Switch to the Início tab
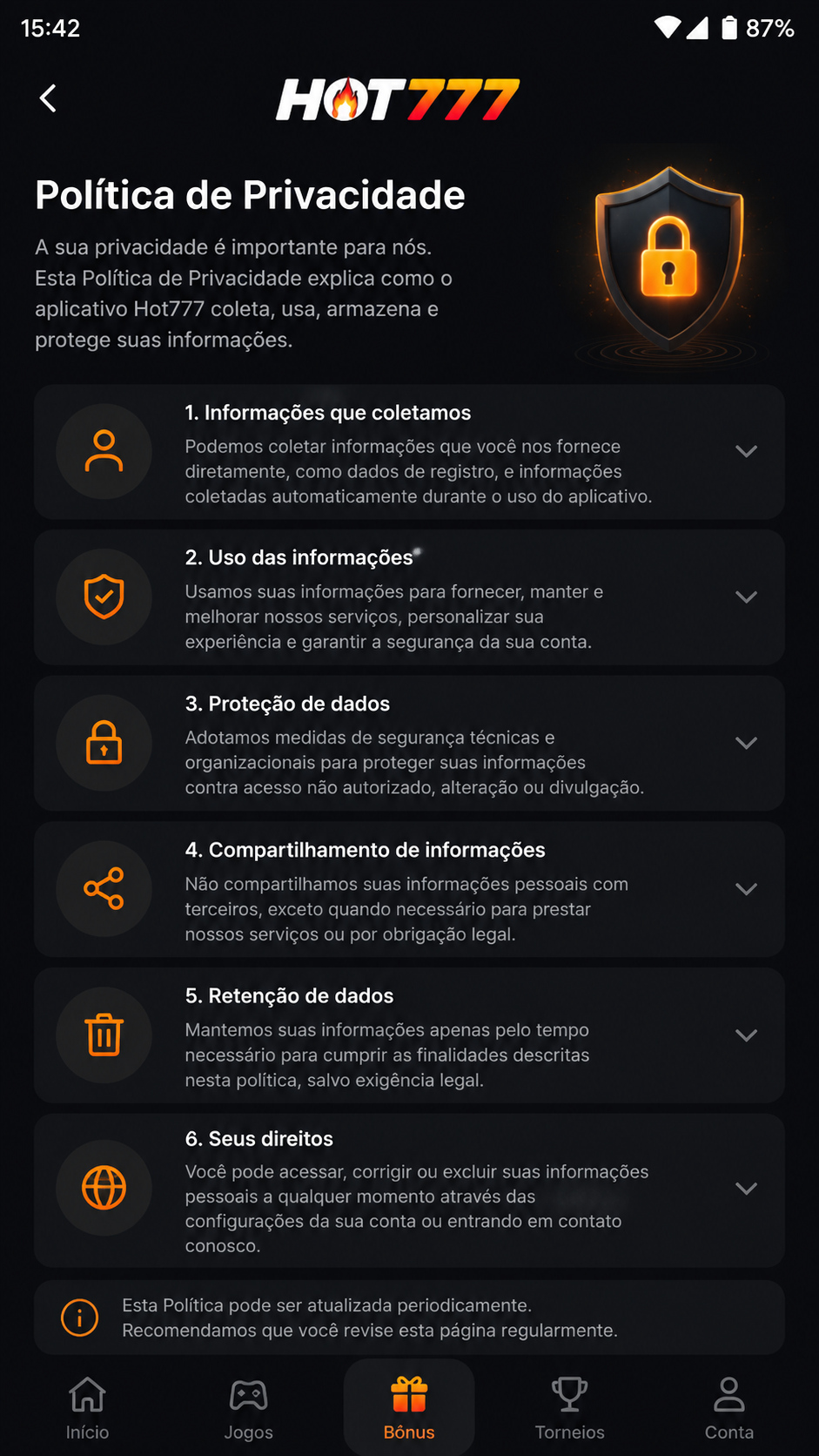This screenshot has height=1456, width=819. 88,1408
